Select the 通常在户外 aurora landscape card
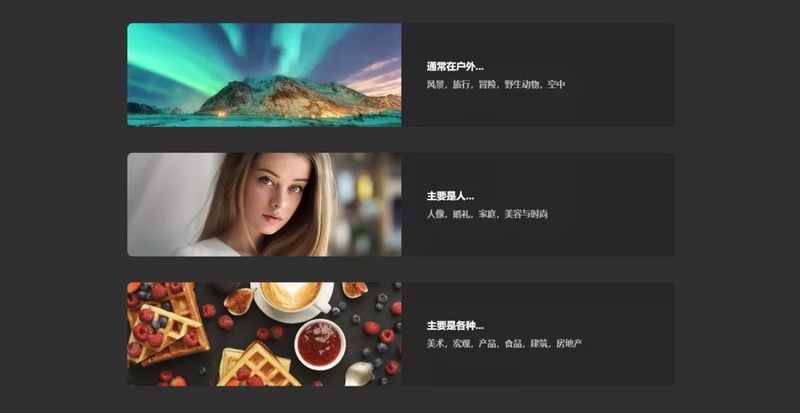800x413 pixels. (400, 75)
